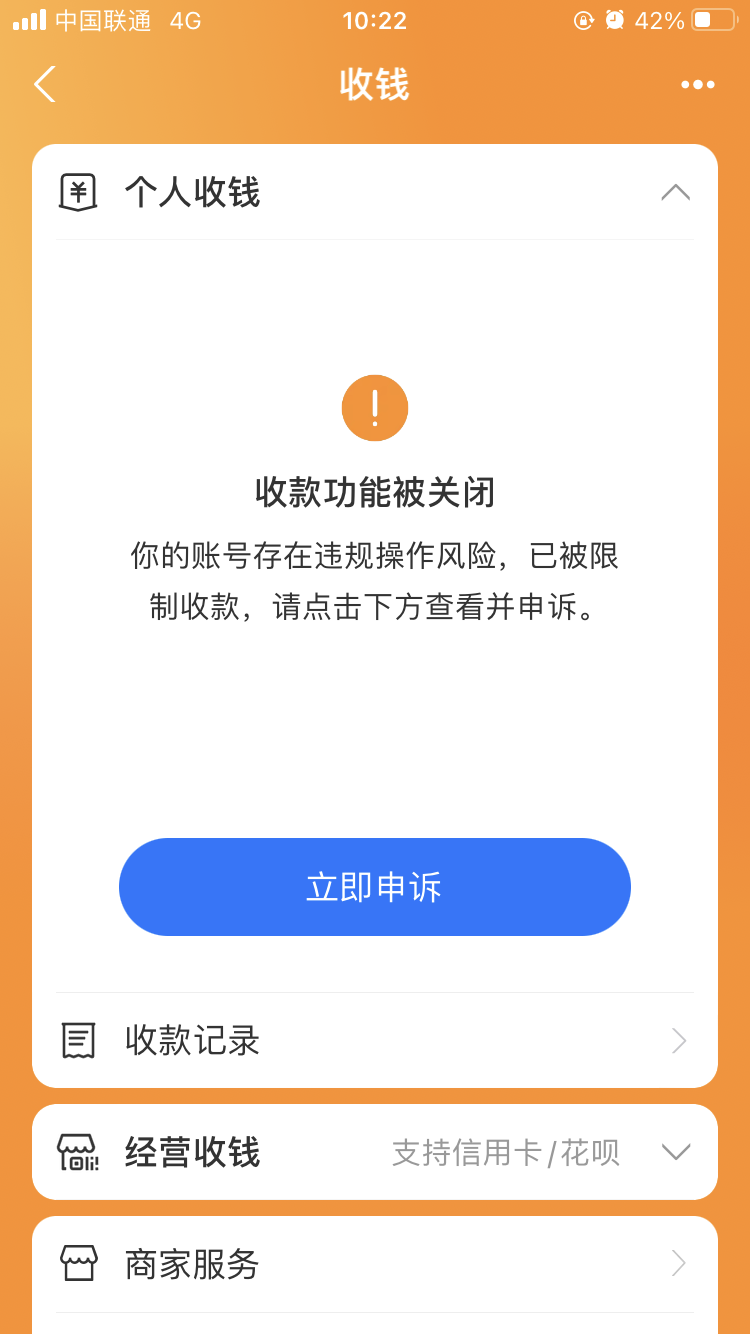Click the 经营收钱 storefront icon

click(x=77, y=1152)
